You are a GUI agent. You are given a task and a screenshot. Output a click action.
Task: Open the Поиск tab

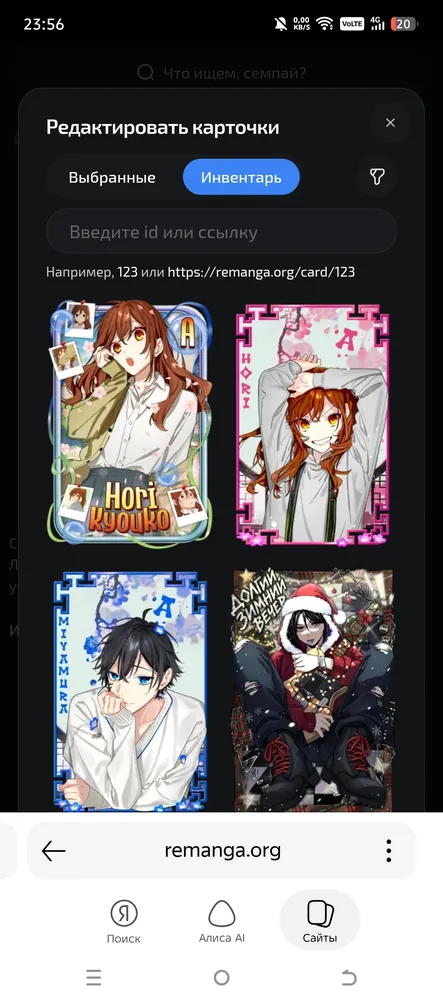pos(124,921)
